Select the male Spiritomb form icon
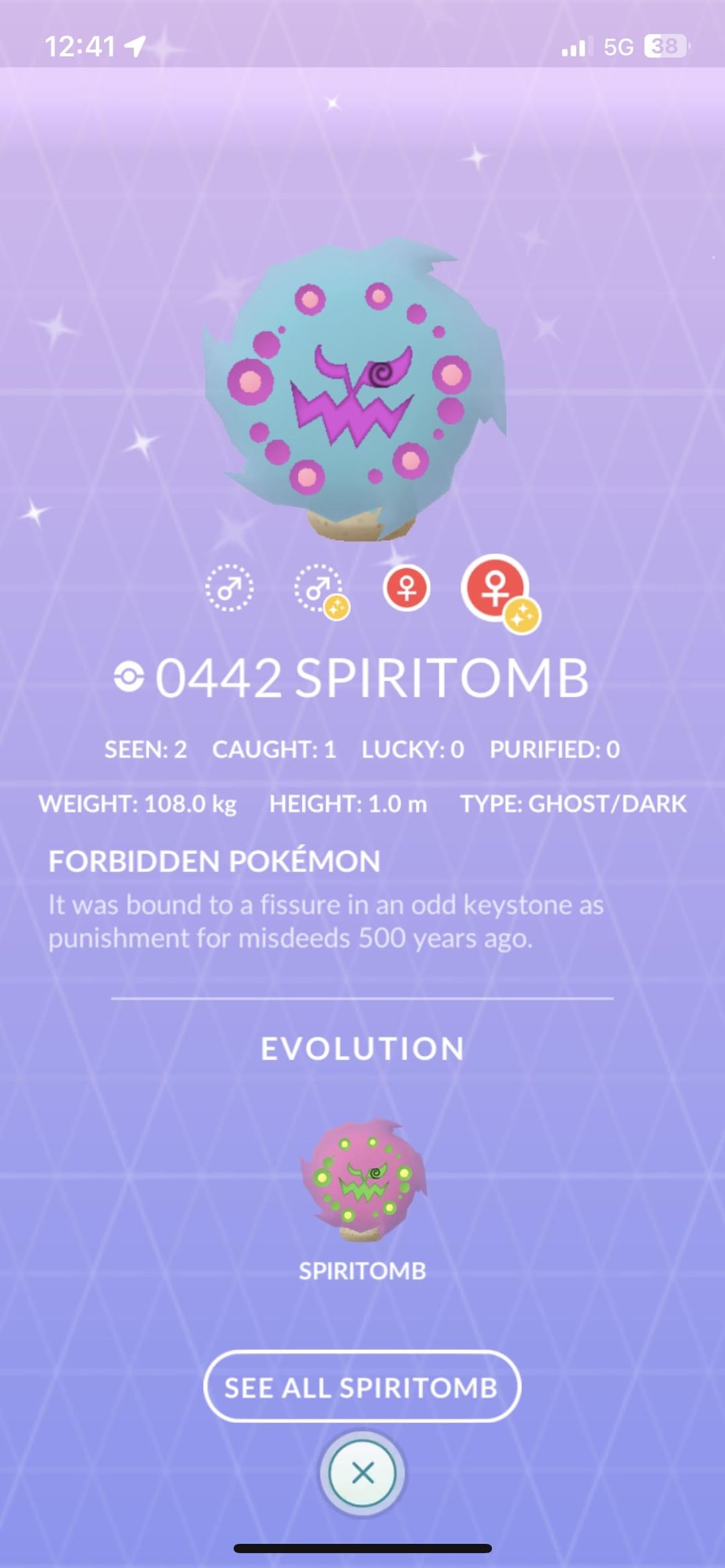The width and height of the screenshot is (725, 1568). tap(230, 588)
